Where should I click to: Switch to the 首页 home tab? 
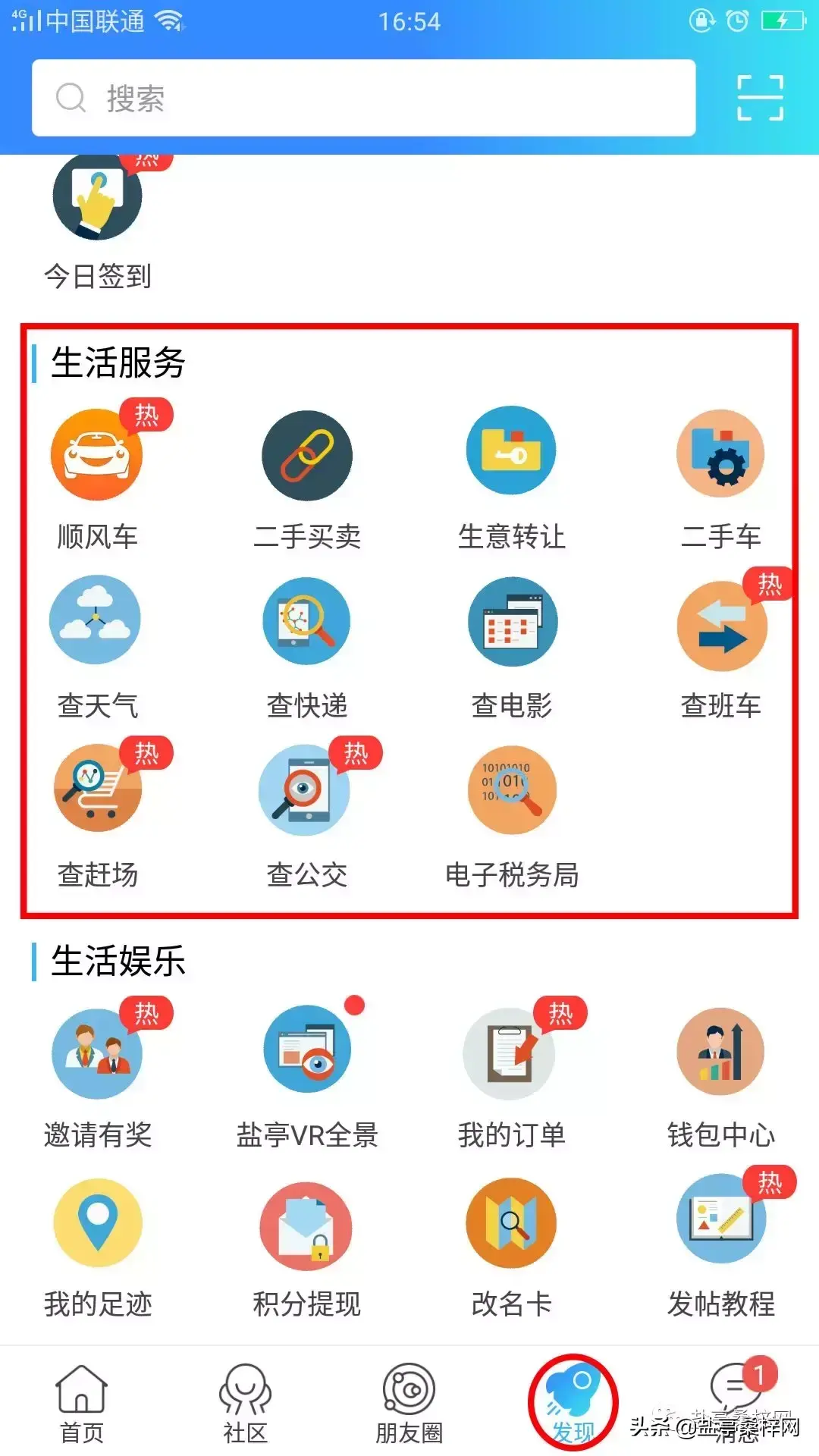click(x=82, y=1403)
